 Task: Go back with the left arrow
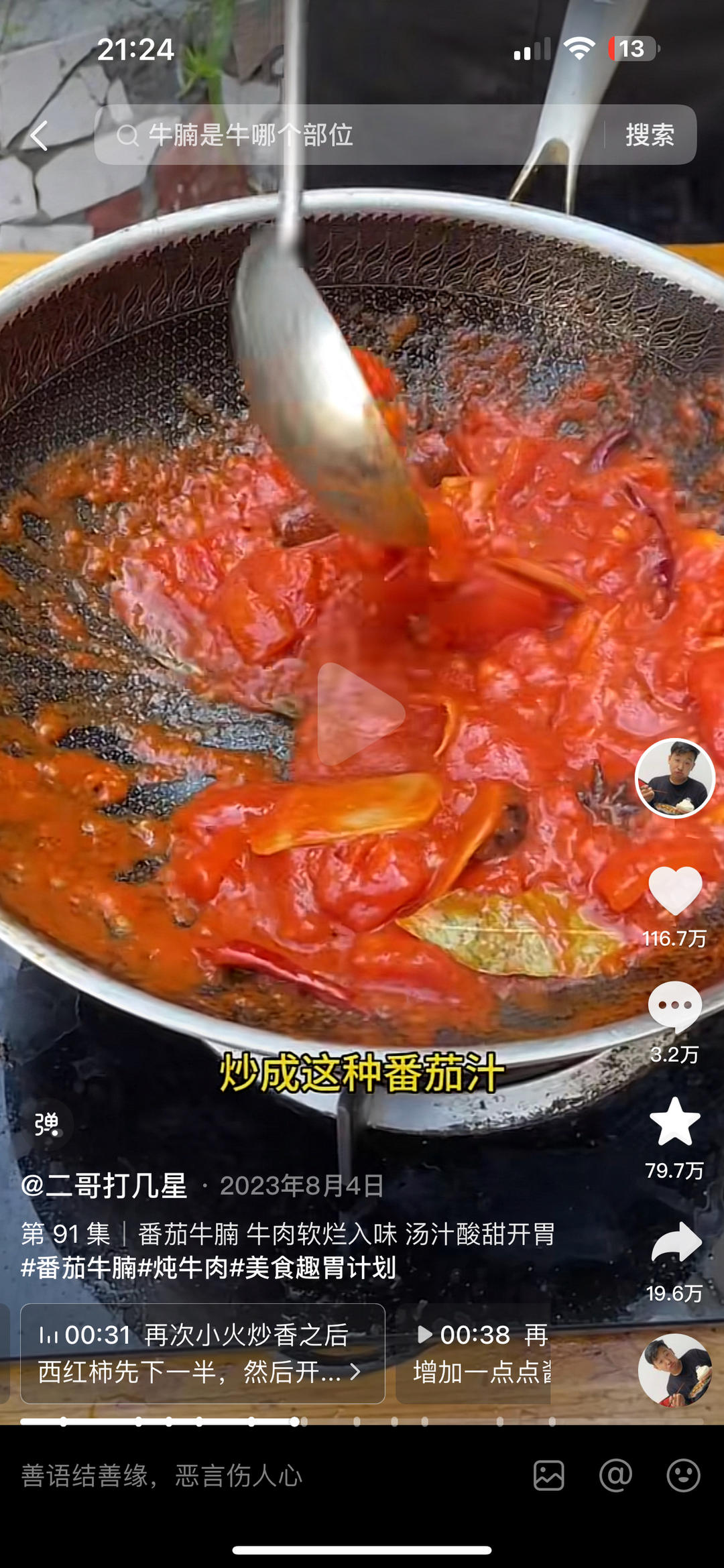click(40, 136)
